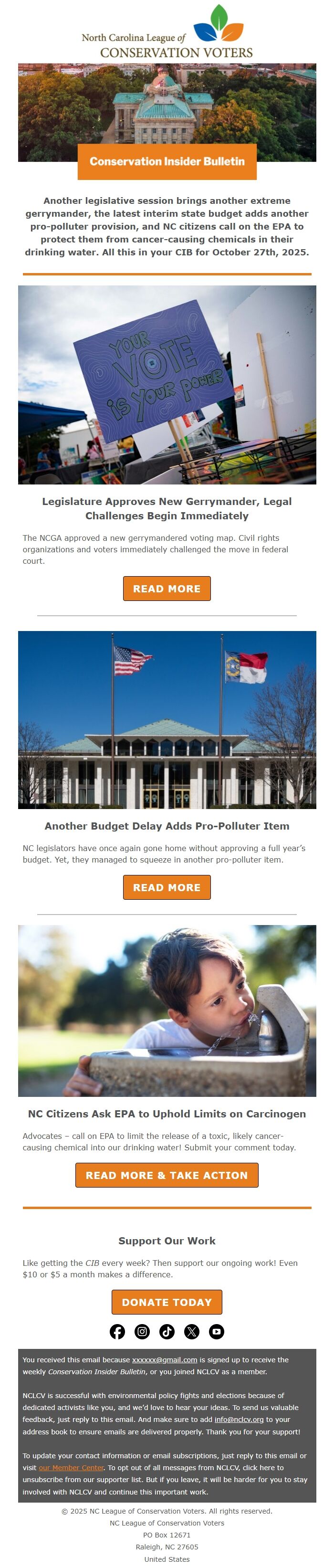Open the YouTube icon

(217, 1331)
